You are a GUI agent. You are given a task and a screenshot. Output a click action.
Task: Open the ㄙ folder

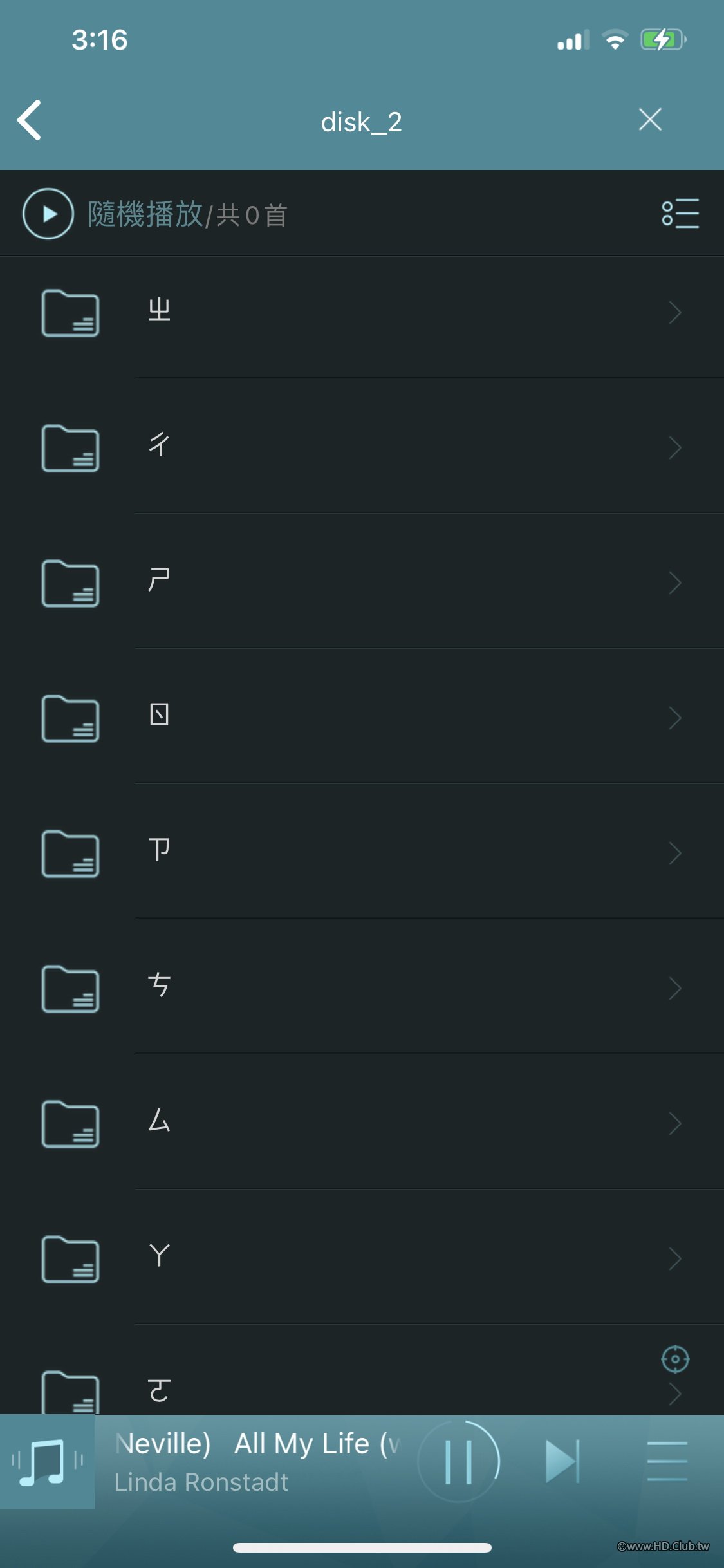[362, 1123]
